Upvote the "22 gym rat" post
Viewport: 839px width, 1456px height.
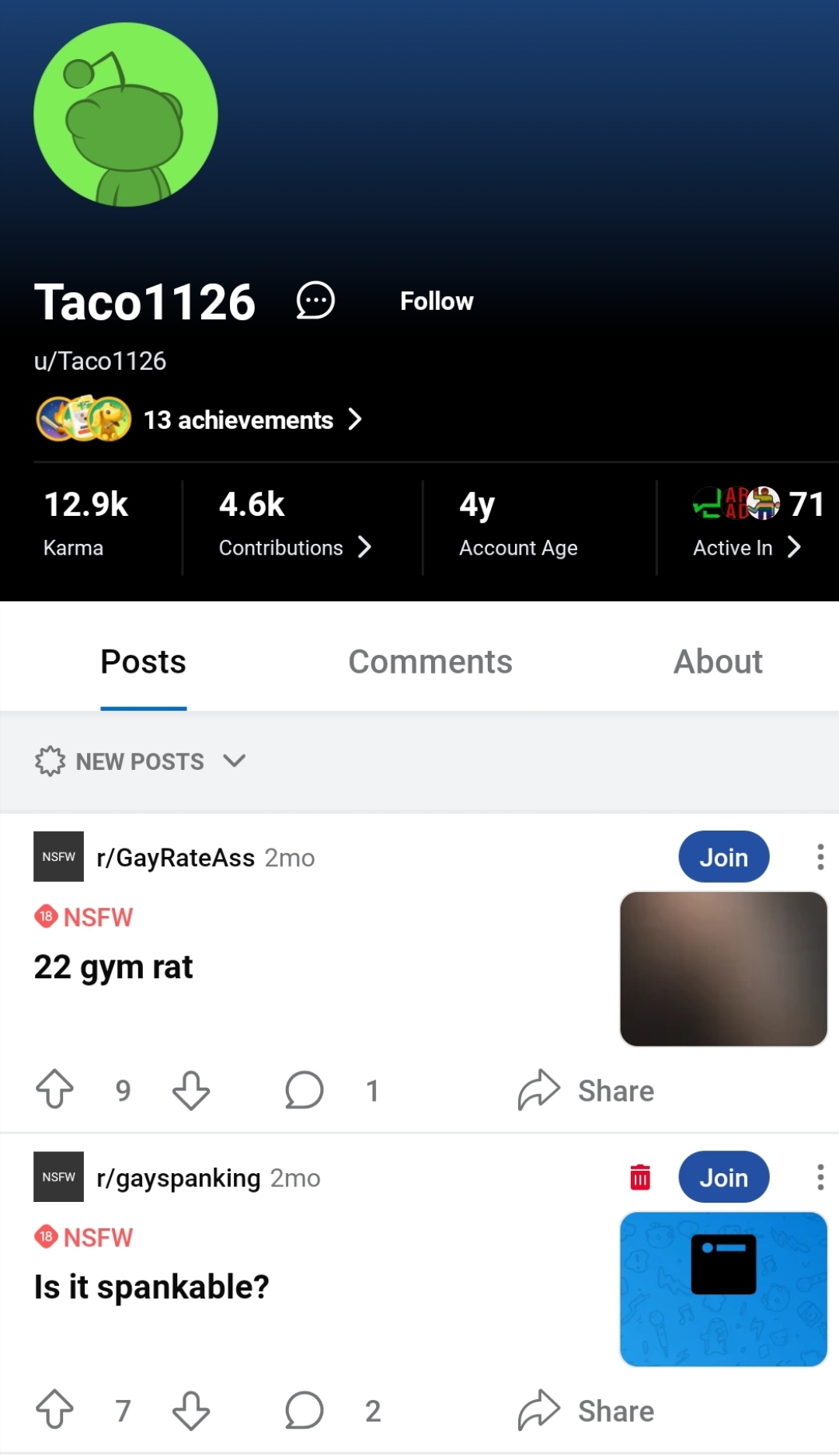54,1090
